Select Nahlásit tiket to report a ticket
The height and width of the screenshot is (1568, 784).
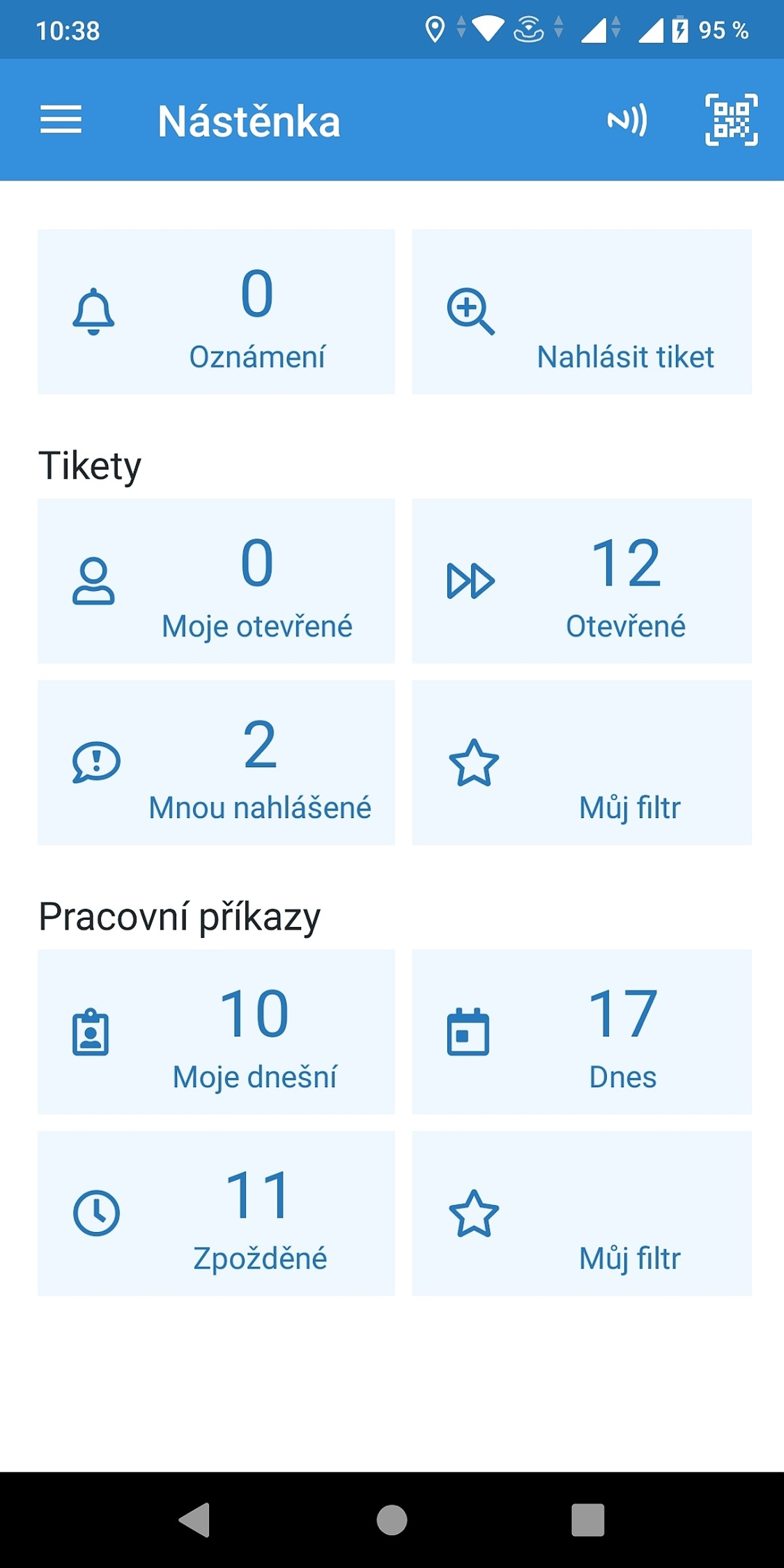click(582, 312)
